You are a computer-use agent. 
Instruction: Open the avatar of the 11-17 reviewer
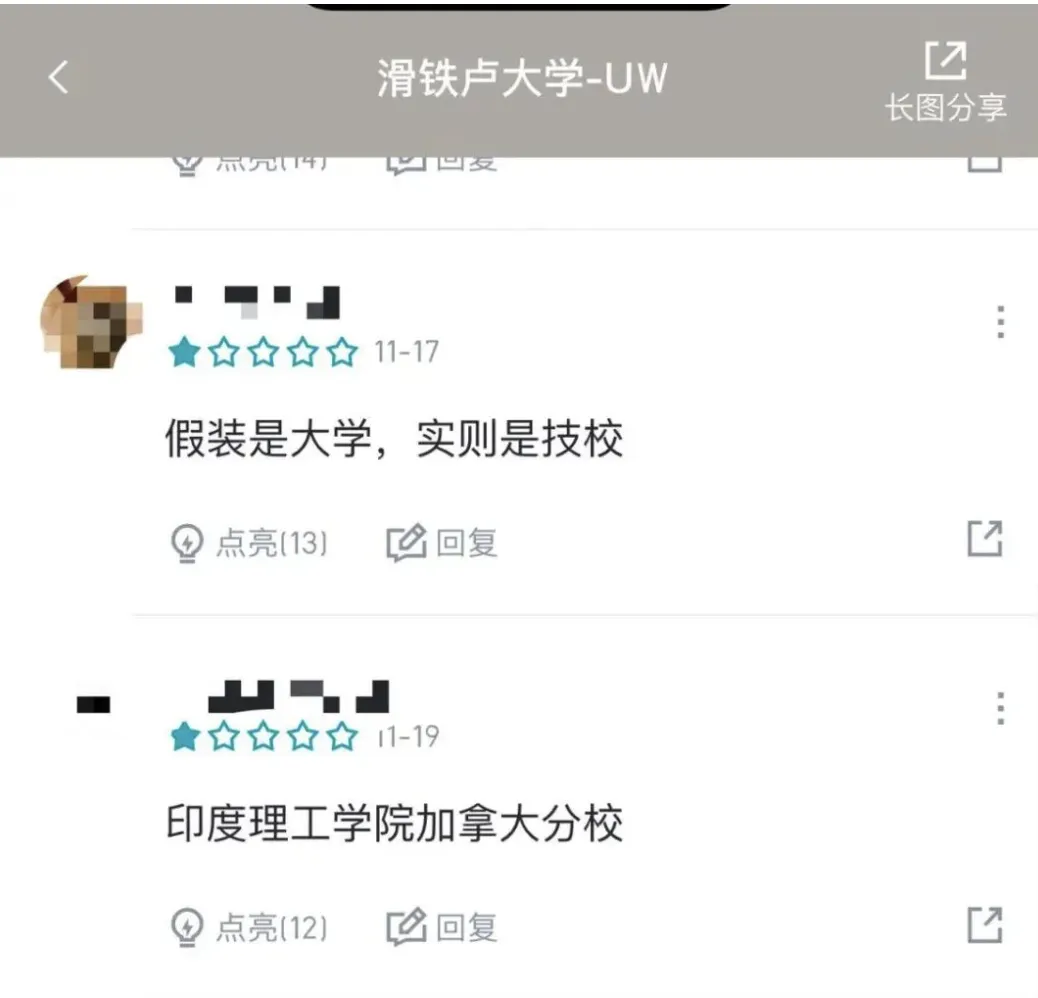(90, 322)
